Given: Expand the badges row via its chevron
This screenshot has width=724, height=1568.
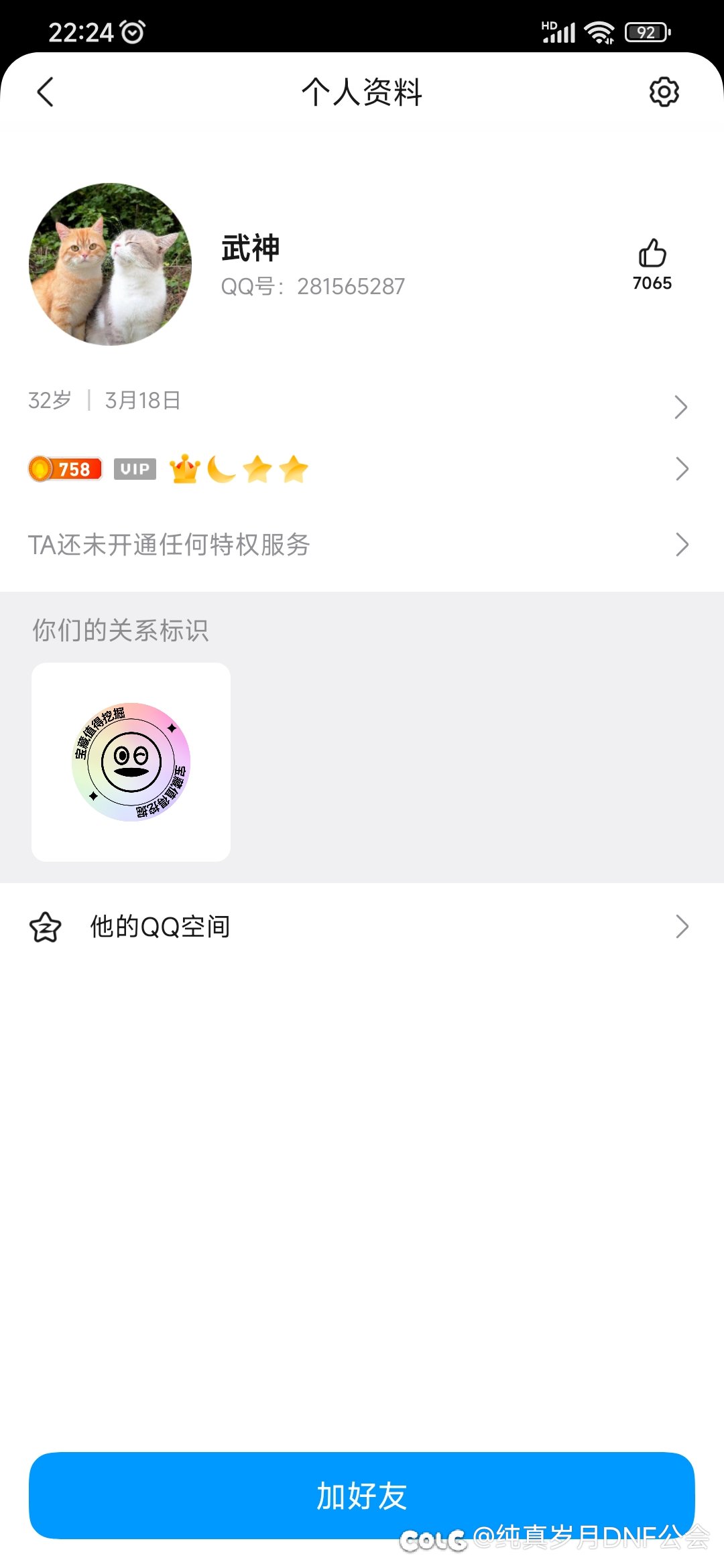Looking at the screenshot, I should click(682, 470).
